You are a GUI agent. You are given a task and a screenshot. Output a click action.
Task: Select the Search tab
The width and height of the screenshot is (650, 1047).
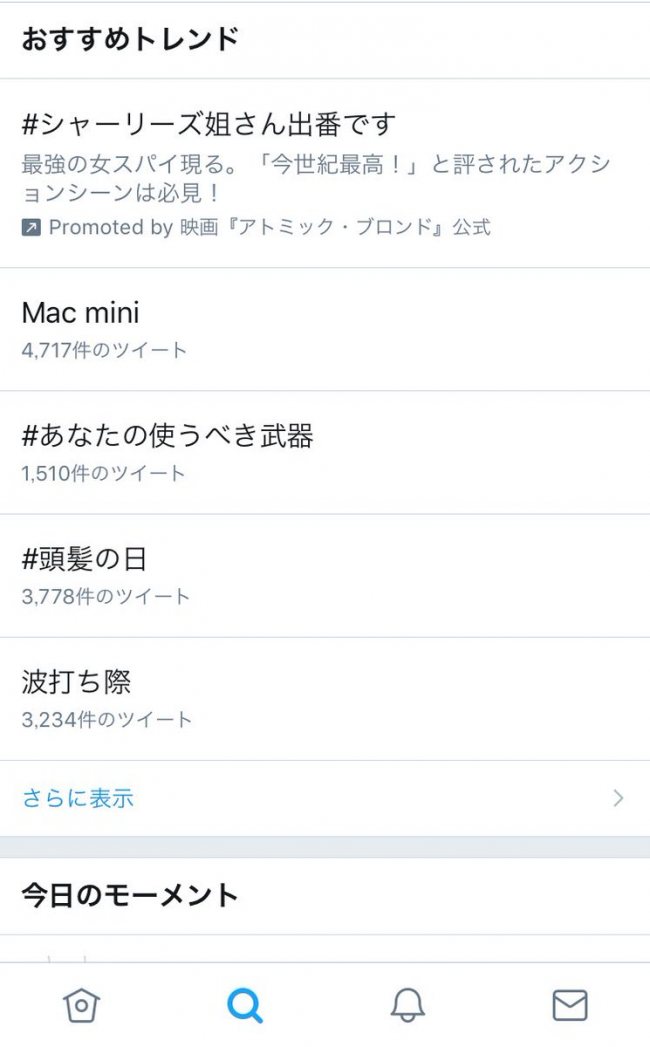tap(244, 1005)
